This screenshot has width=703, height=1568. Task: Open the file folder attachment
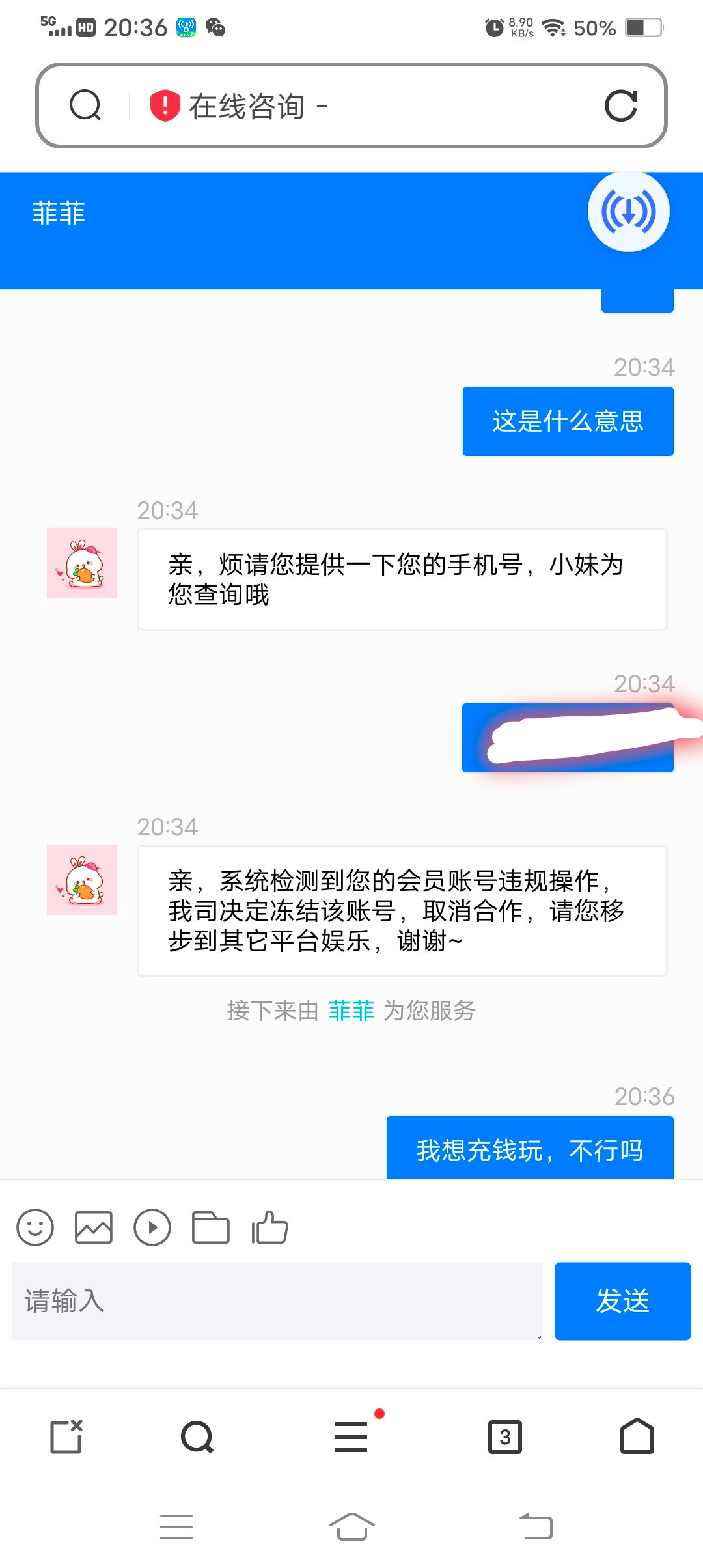pyautogui.click(x=211, y=1228)
